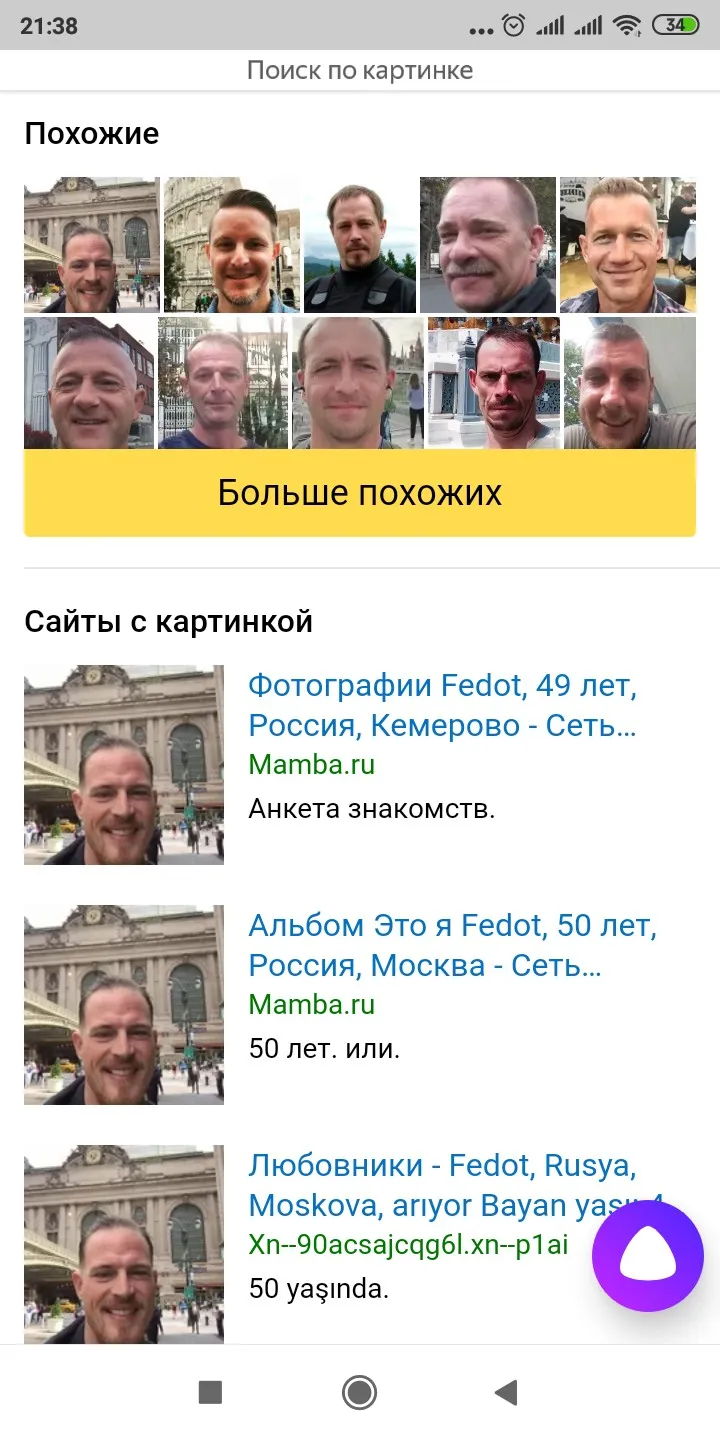720x1440 pixels.
Task: Open the Alice voice assistant button
Action: click(648, 1257)
